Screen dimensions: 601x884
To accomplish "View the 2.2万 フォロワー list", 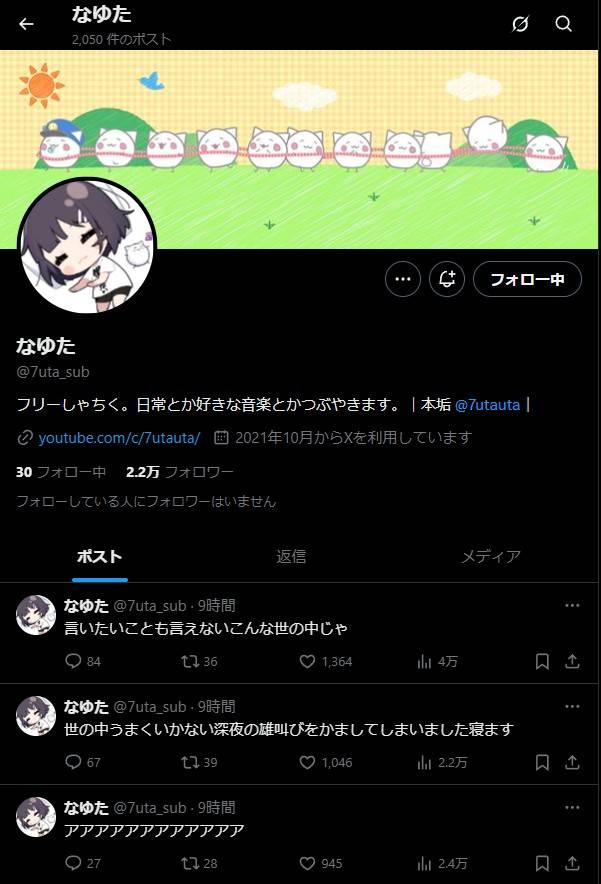I will point(180,471).
